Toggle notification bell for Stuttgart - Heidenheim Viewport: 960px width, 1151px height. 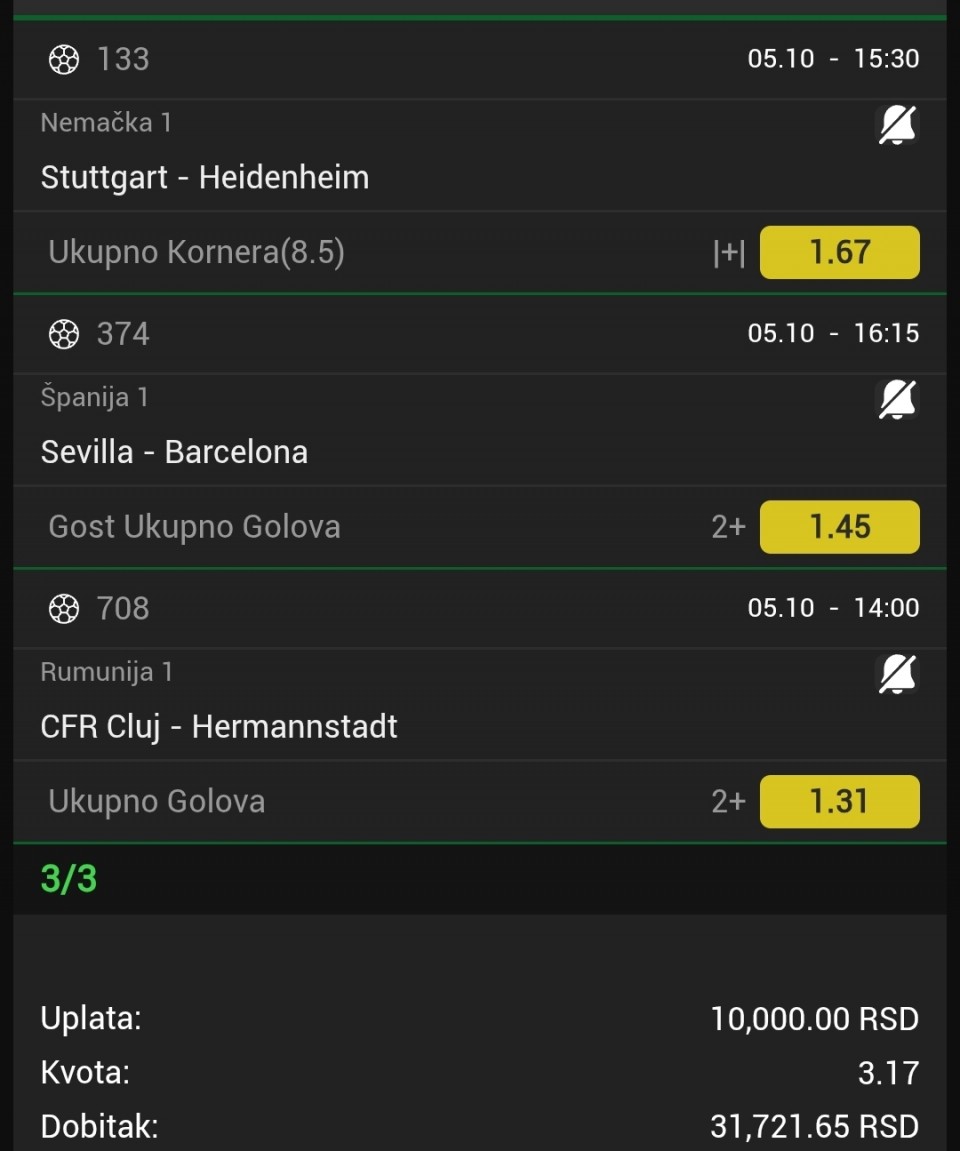tap(897, 125)
